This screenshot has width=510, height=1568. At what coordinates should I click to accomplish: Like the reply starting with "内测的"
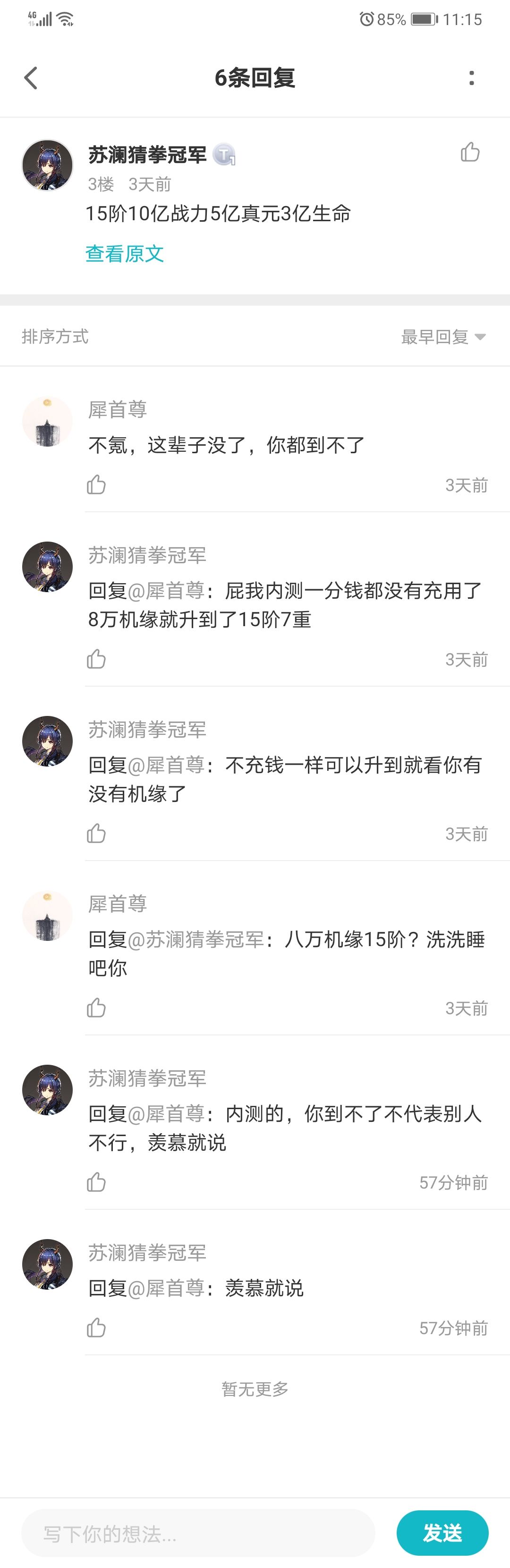click(x=96, y=1182)
